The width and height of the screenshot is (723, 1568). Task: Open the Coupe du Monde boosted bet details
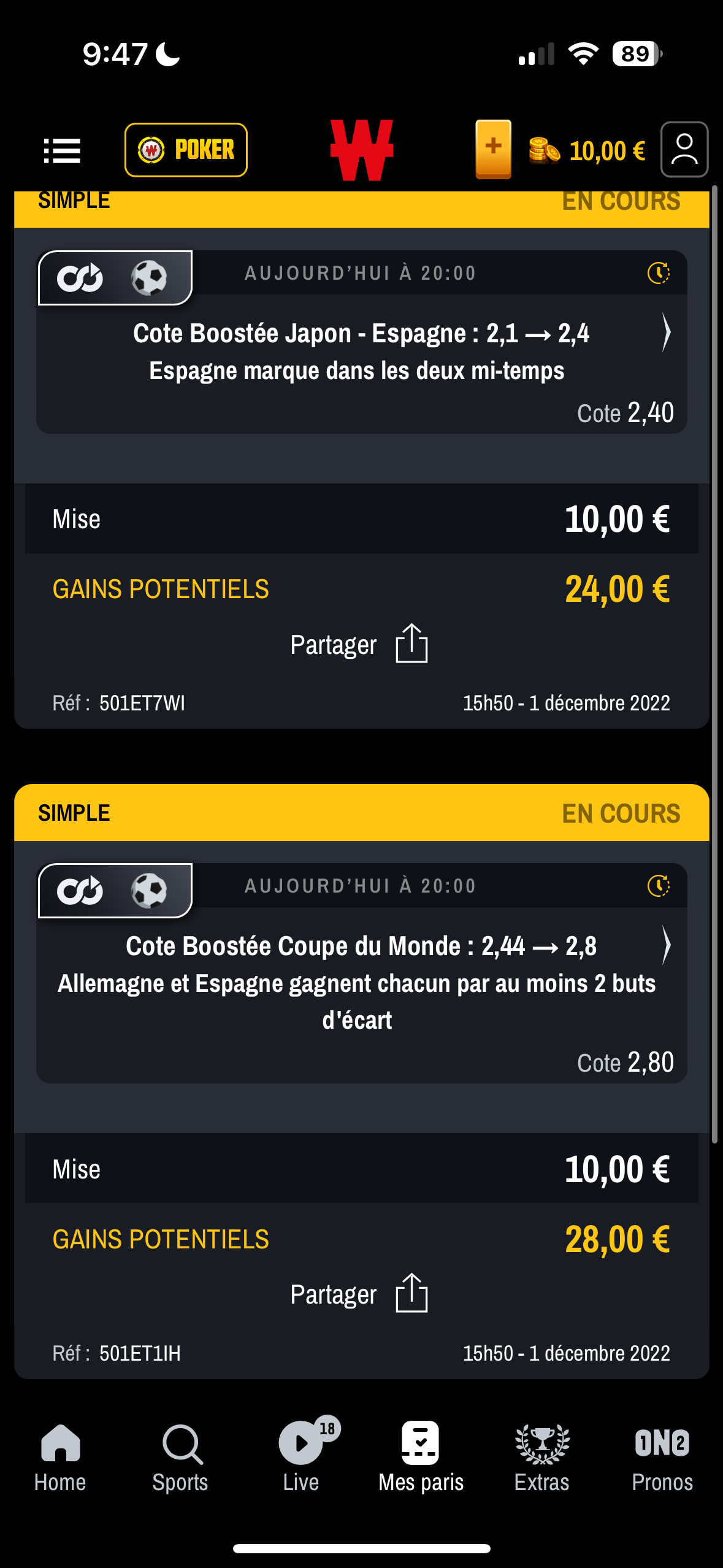click(x=361, y=983)
